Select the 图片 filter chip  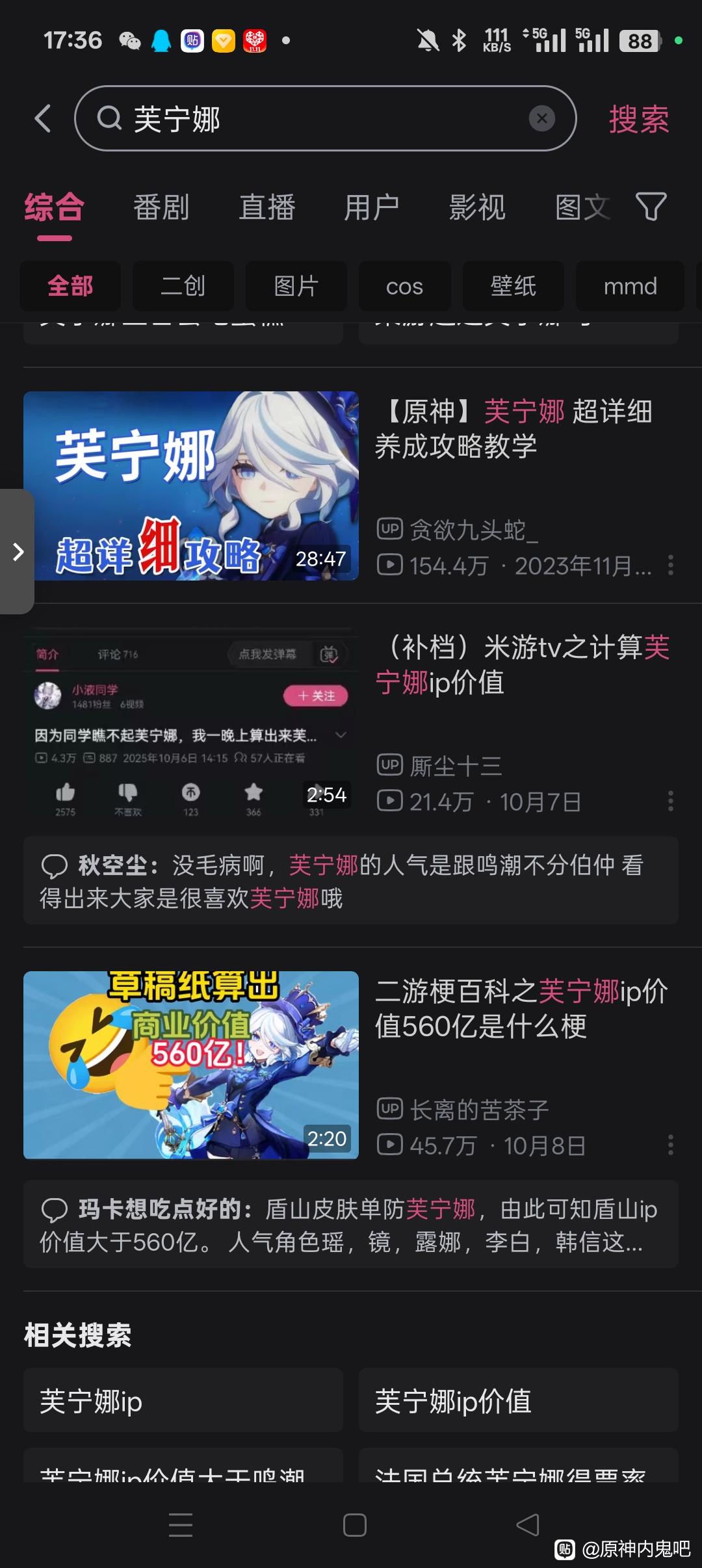(296, 286)
